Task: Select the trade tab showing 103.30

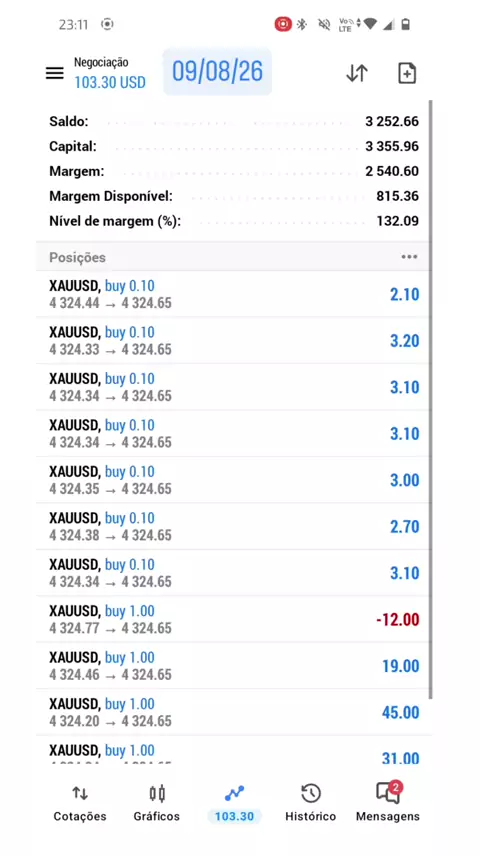Action: coord(234,803)
